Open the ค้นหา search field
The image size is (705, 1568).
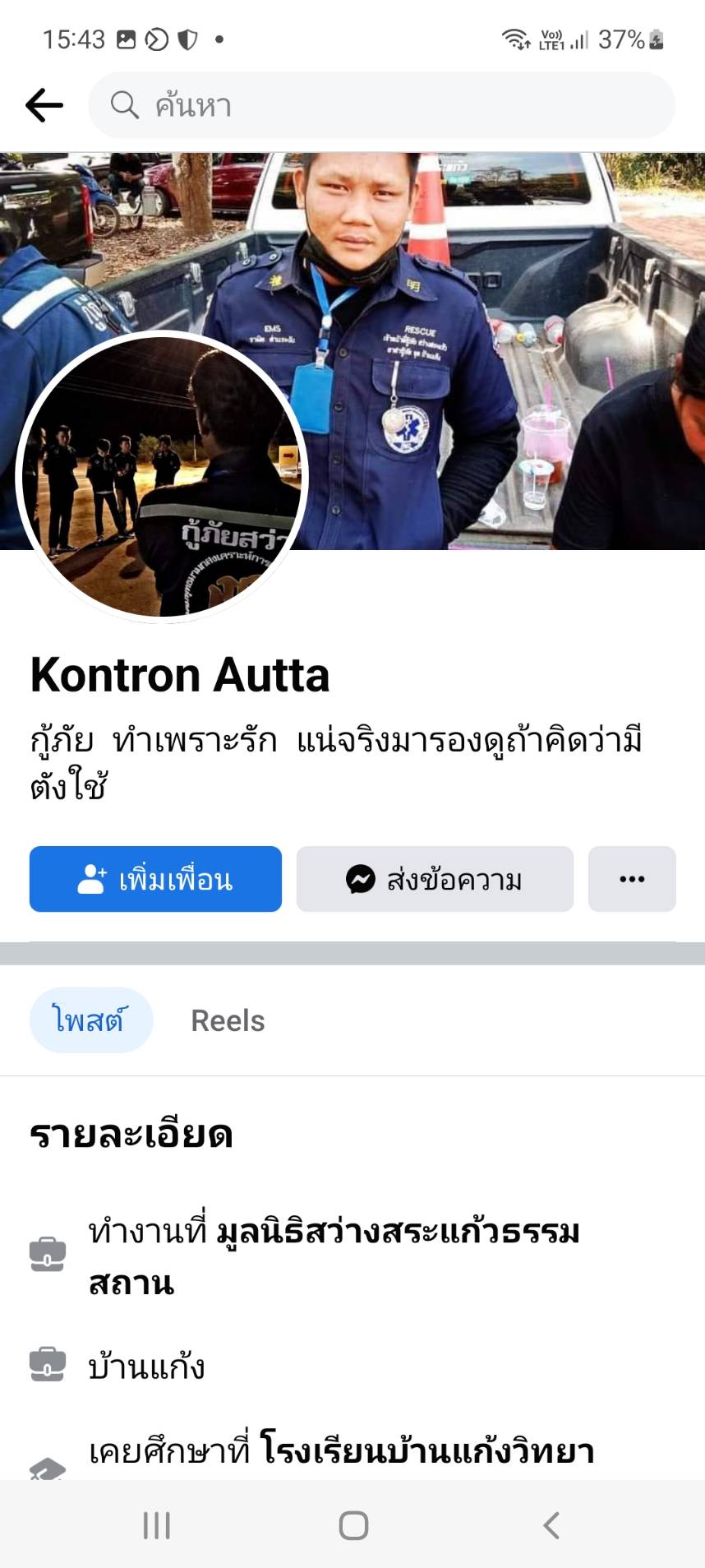coord(382,105)
